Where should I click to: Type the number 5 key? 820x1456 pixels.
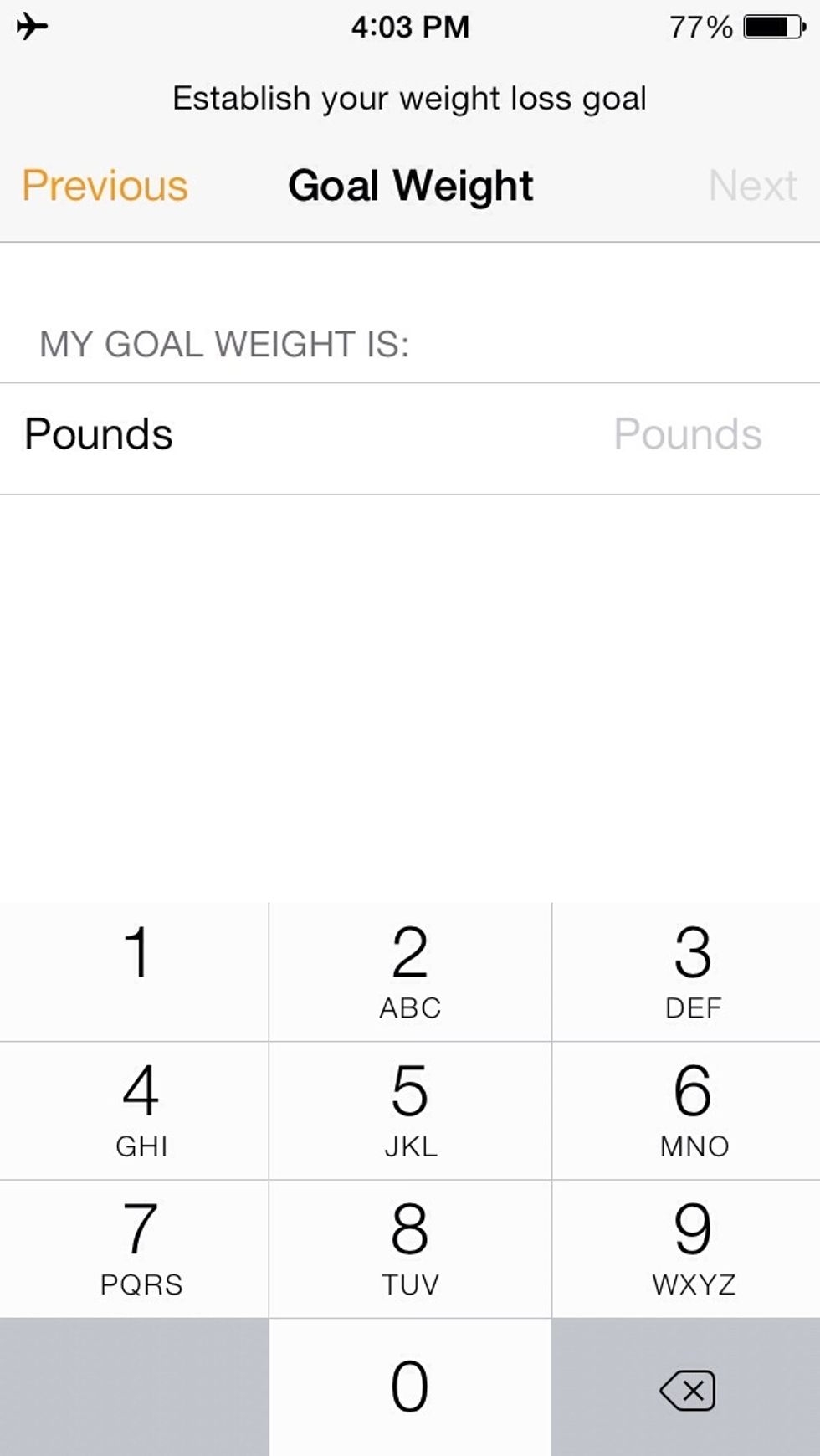[410, 1110]
